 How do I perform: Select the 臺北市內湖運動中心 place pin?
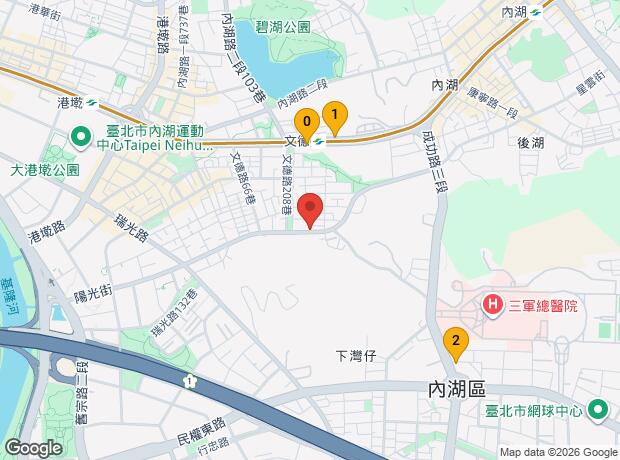point(81,137)
